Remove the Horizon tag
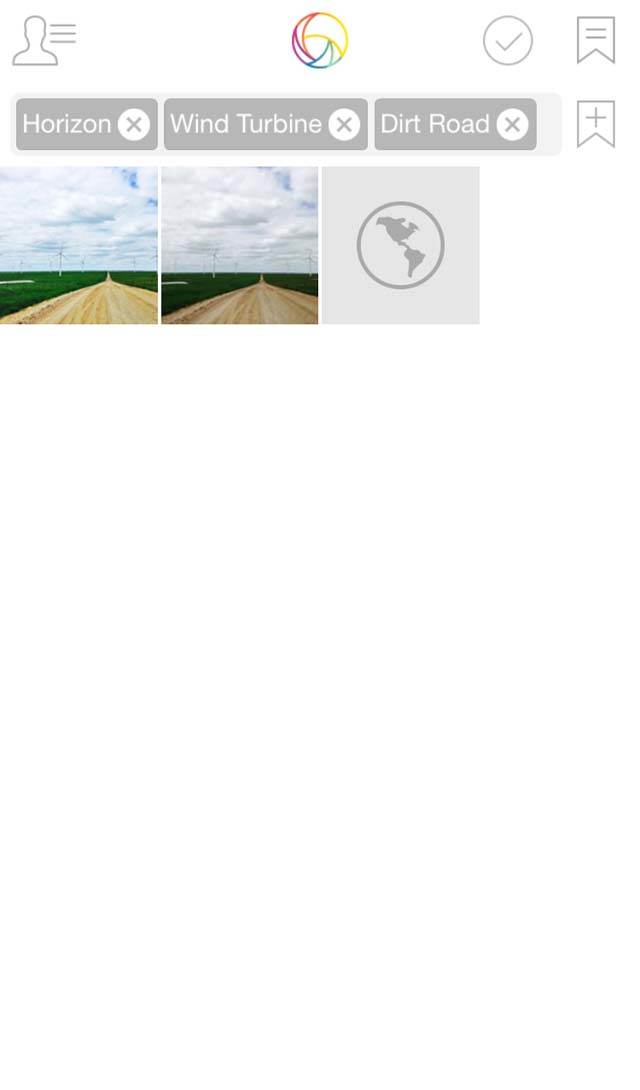 pyautogui.click(x=134, y=124)
